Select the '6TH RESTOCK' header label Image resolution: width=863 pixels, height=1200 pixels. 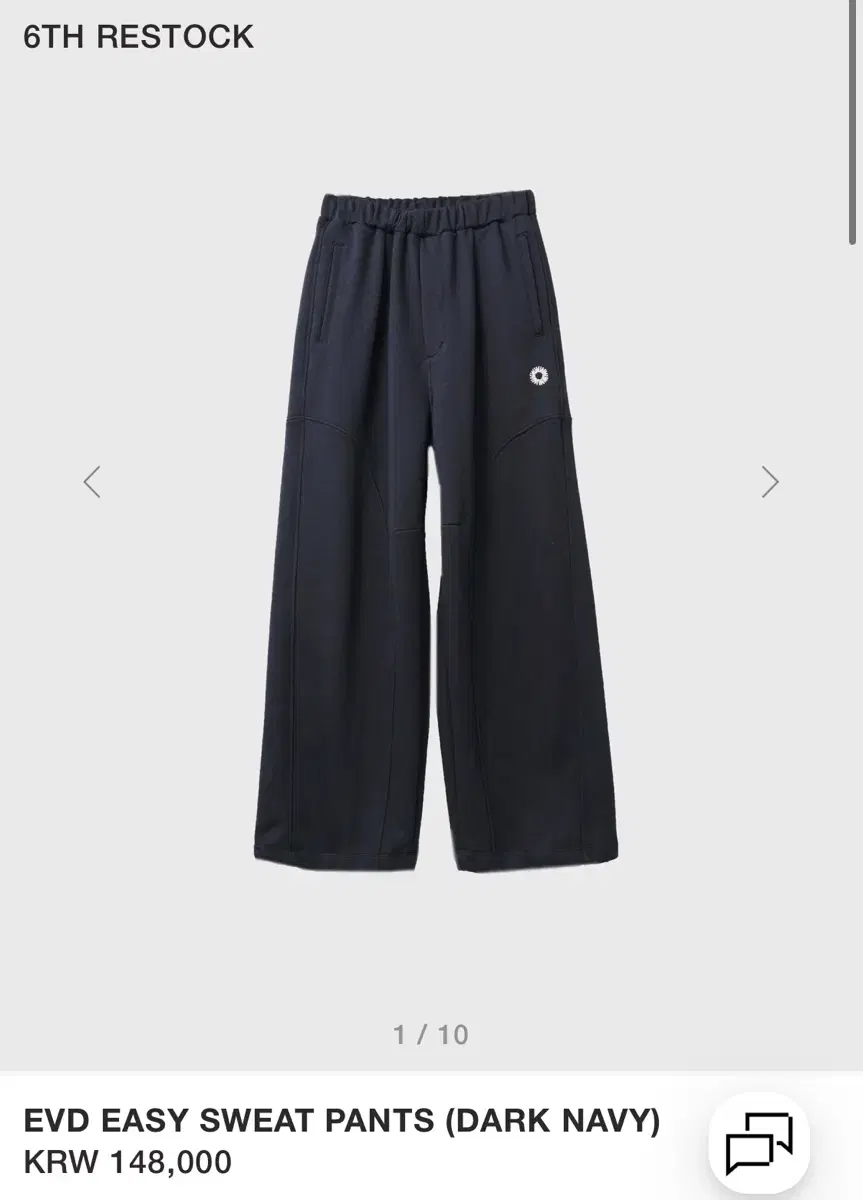(x=138, y=38)
